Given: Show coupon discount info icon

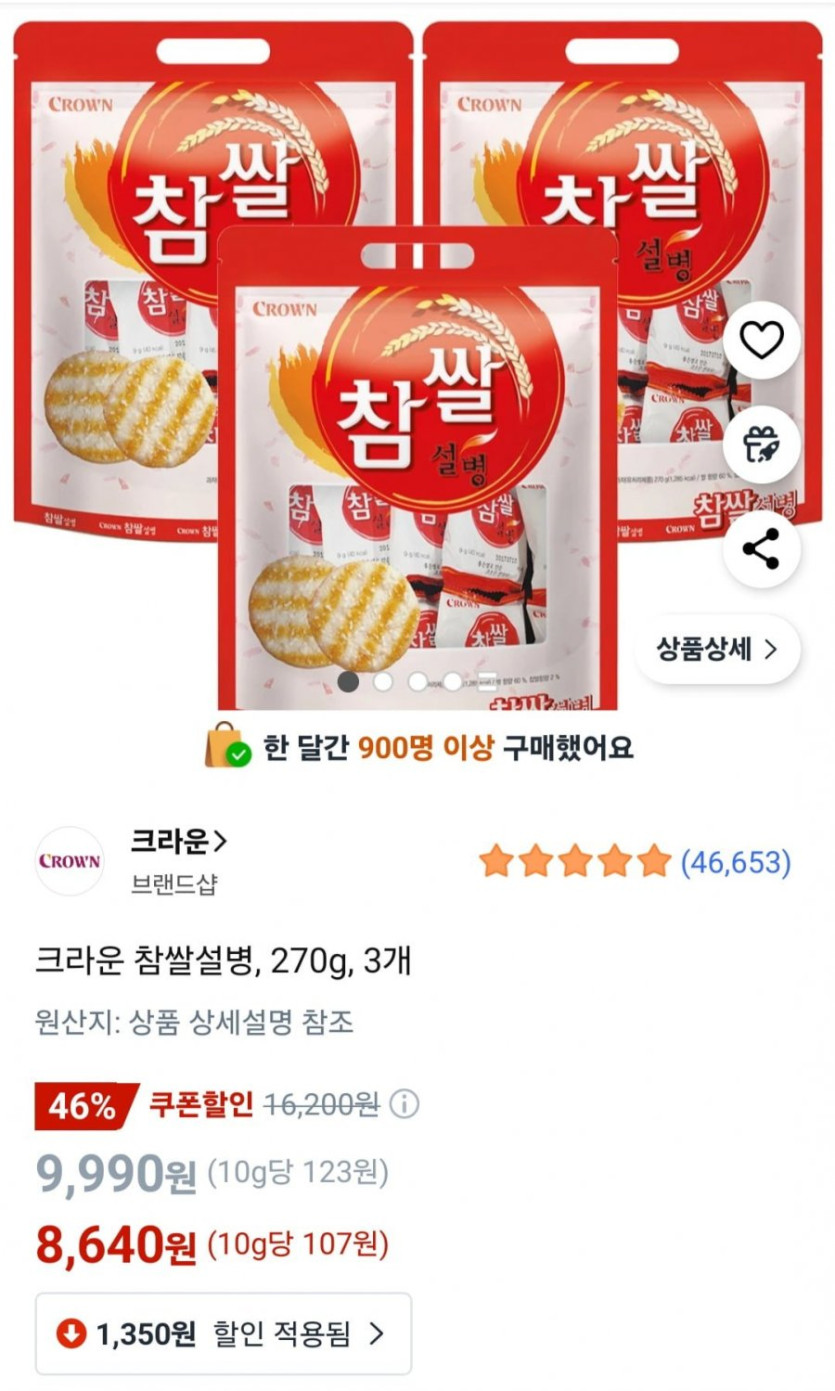Looking at the screenshot, I should (404, 1104).
